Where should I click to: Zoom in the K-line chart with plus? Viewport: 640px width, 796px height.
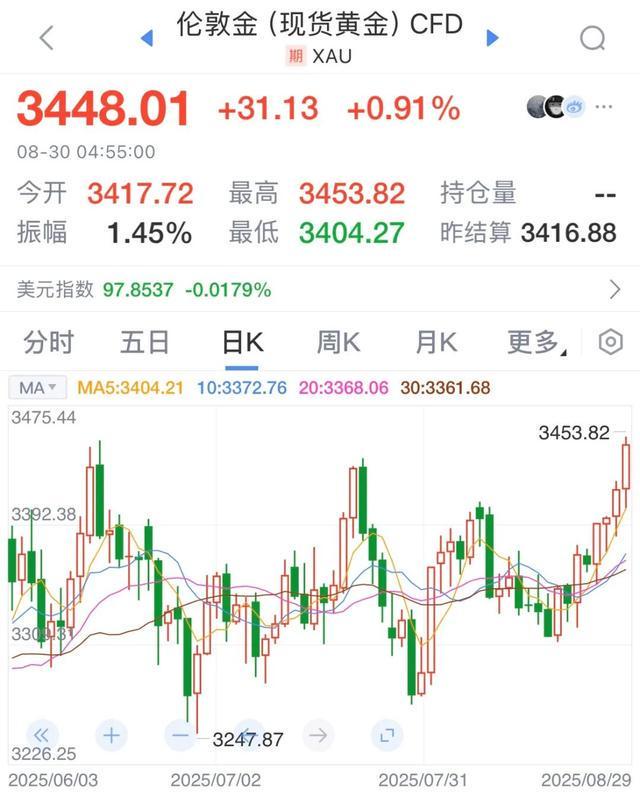(111, 736)
